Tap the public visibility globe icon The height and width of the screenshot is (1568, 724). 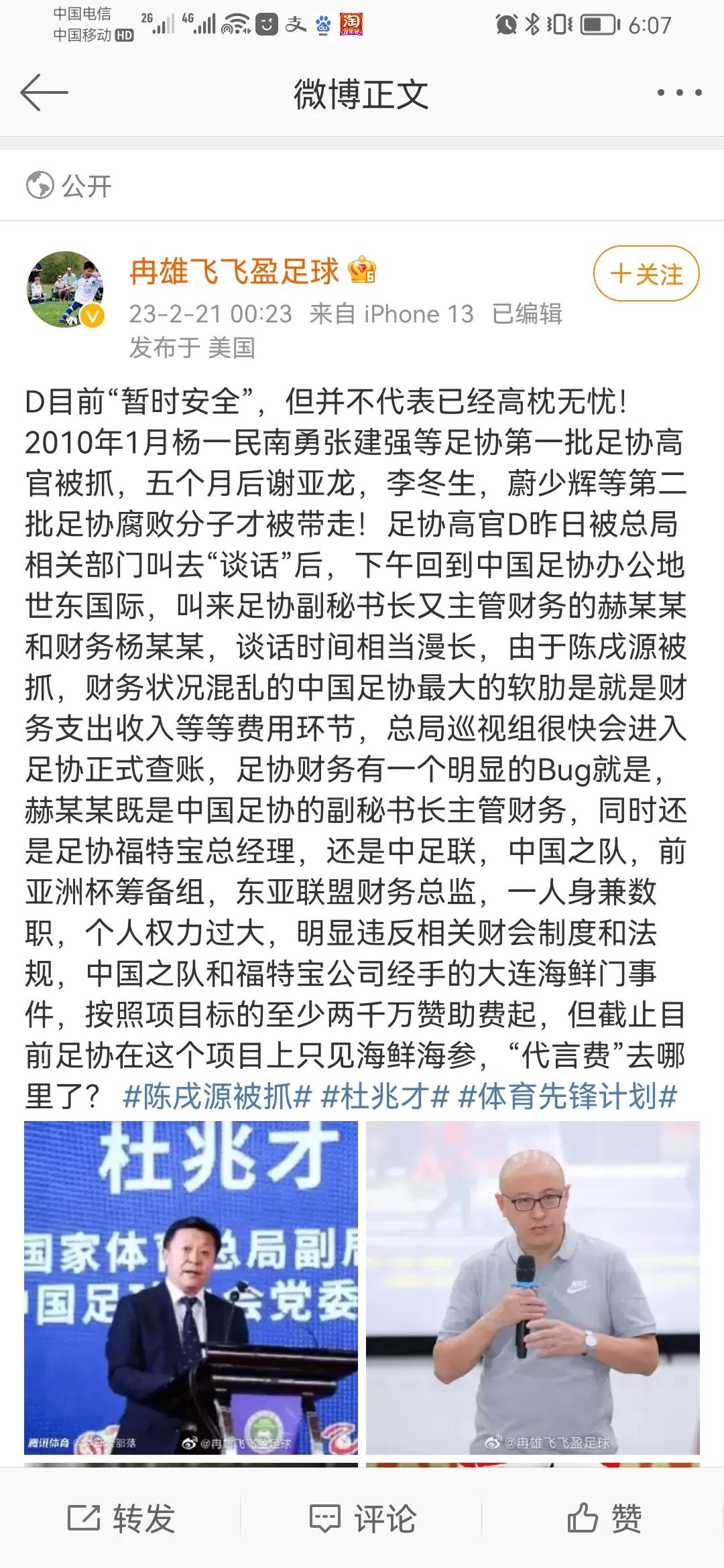click(x=38, y=186)
